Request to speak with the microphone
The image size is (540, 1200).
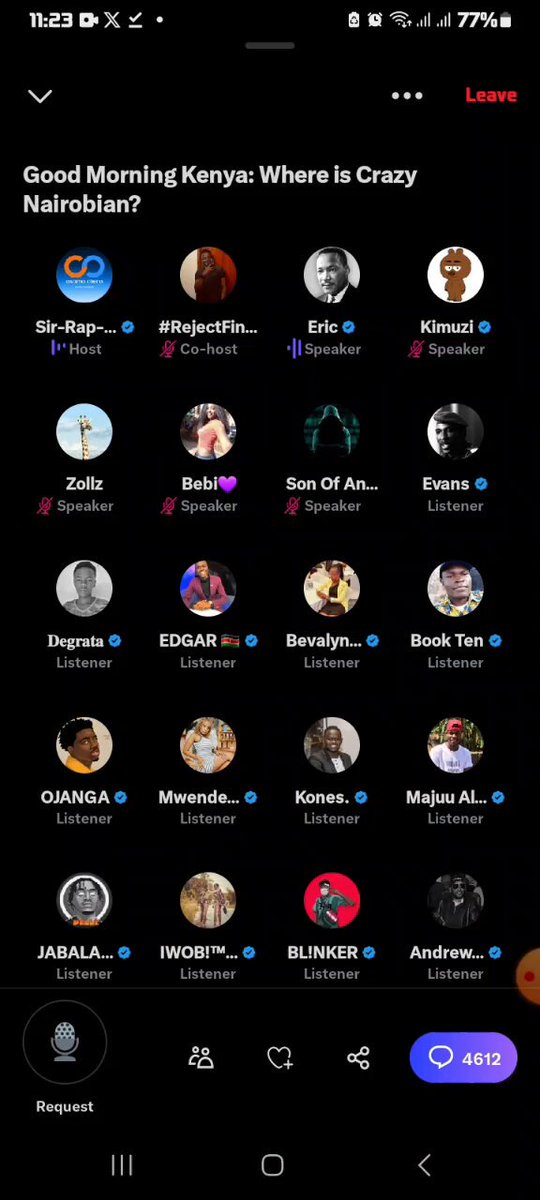[65, 1042]
